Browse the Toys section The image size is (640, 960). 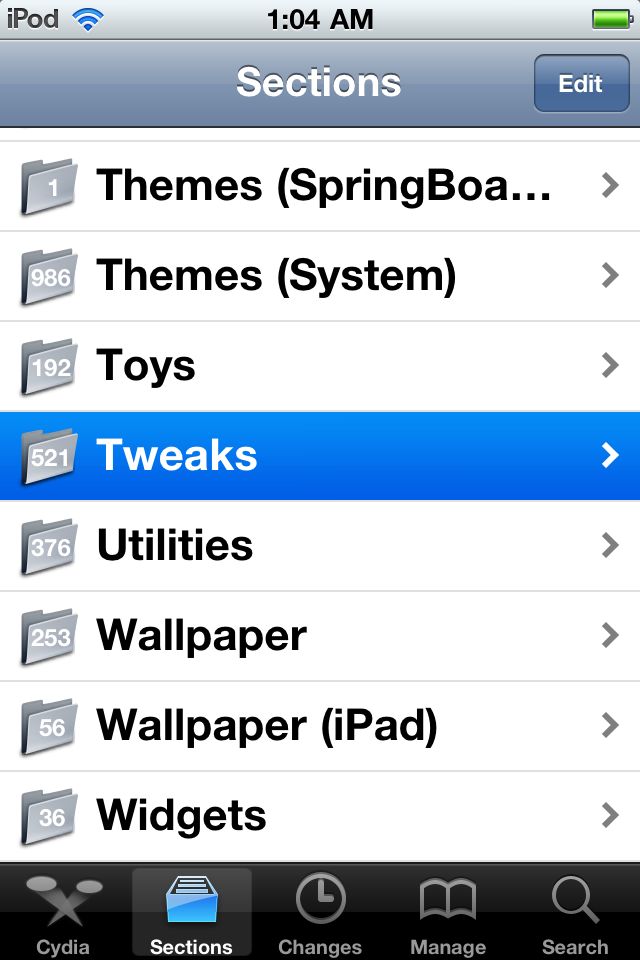pyautogui.click(x=320, y=366)
